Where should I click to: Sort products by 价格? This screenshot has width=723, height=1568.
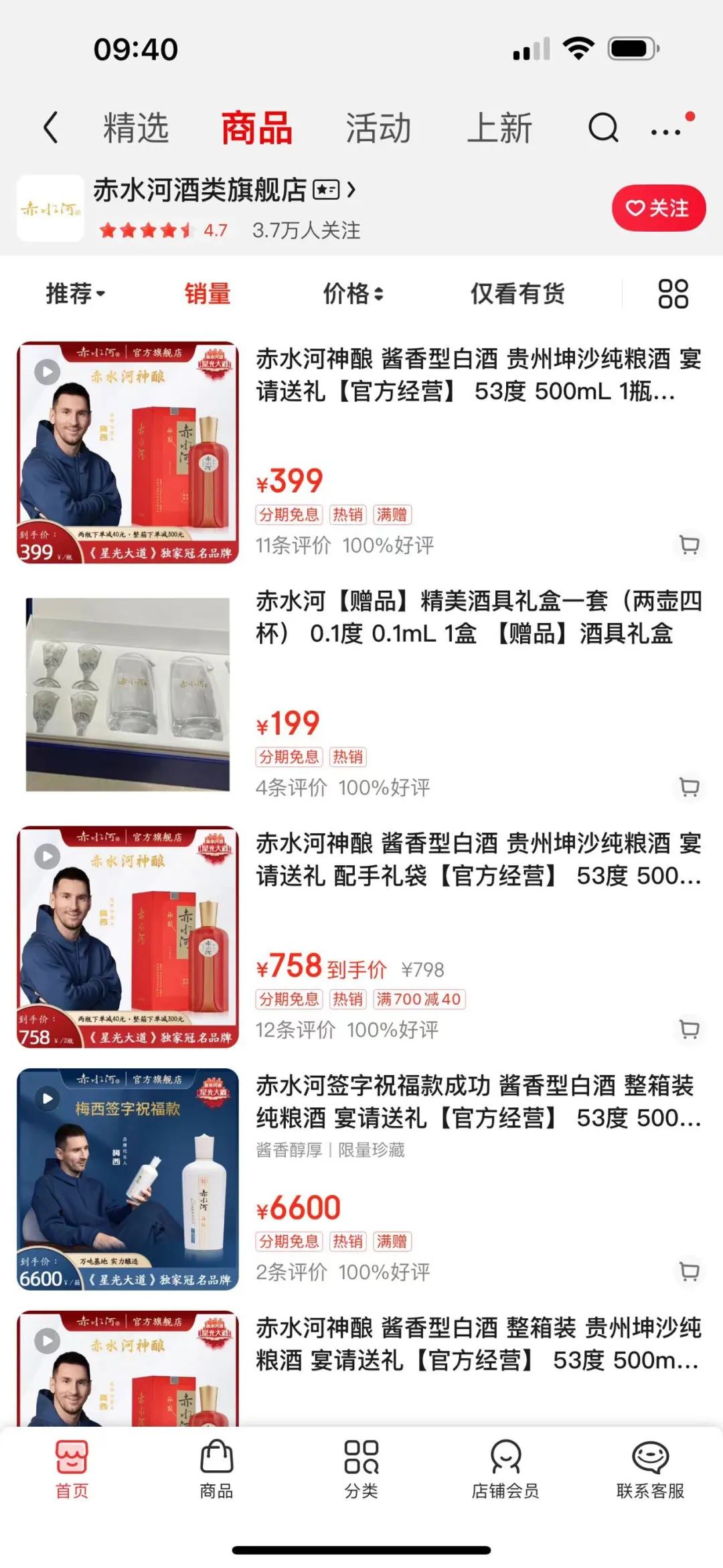(x=353, y=293)
